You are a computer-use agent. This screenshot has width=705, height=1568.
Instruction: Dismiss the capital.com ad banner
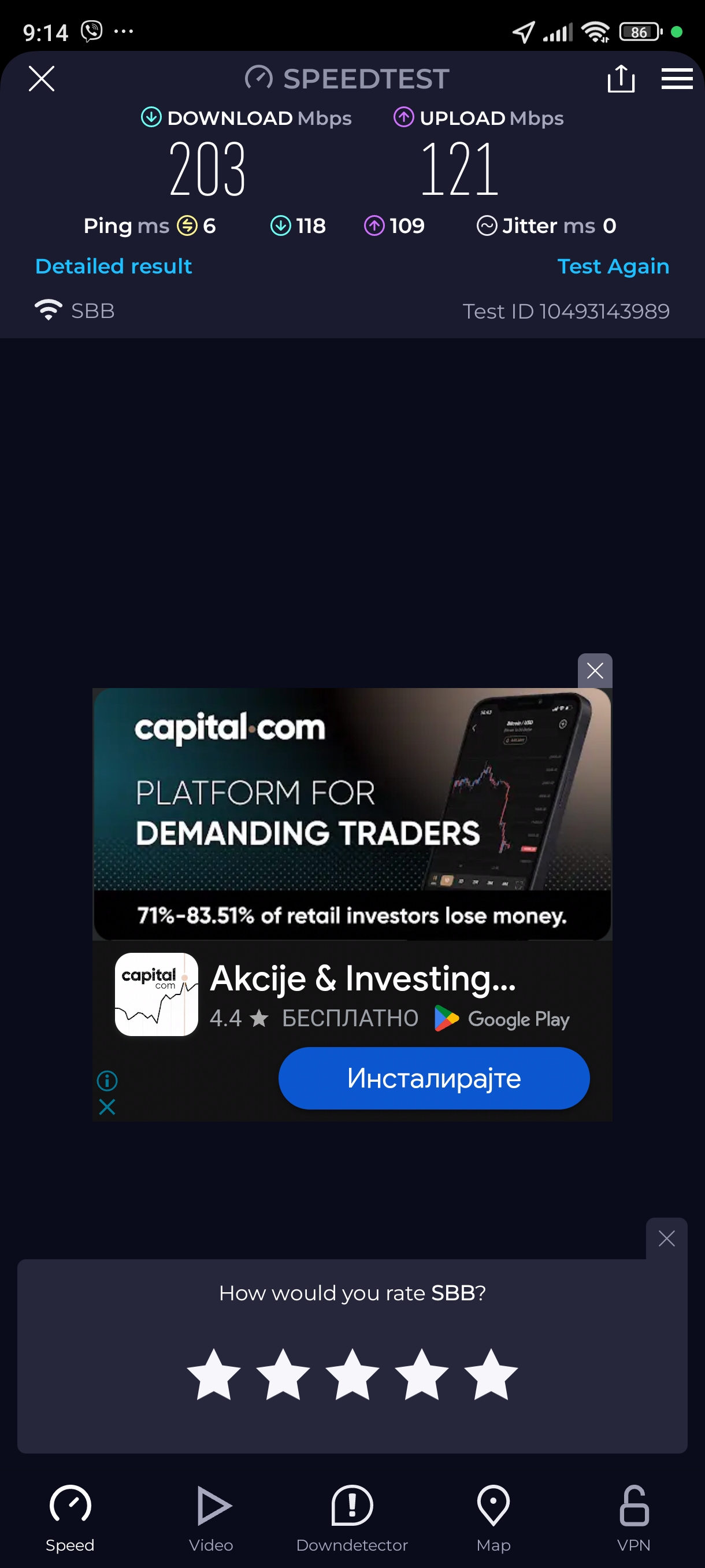pyautogui.click(x=594, y=671)
